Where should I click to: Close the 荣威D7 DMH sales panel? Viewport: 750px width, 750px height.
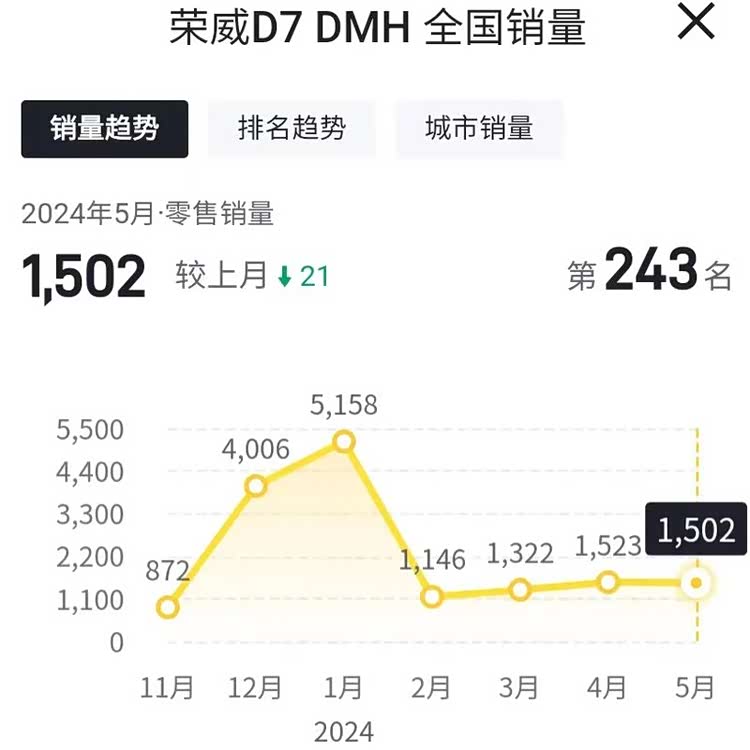(696, 22)
